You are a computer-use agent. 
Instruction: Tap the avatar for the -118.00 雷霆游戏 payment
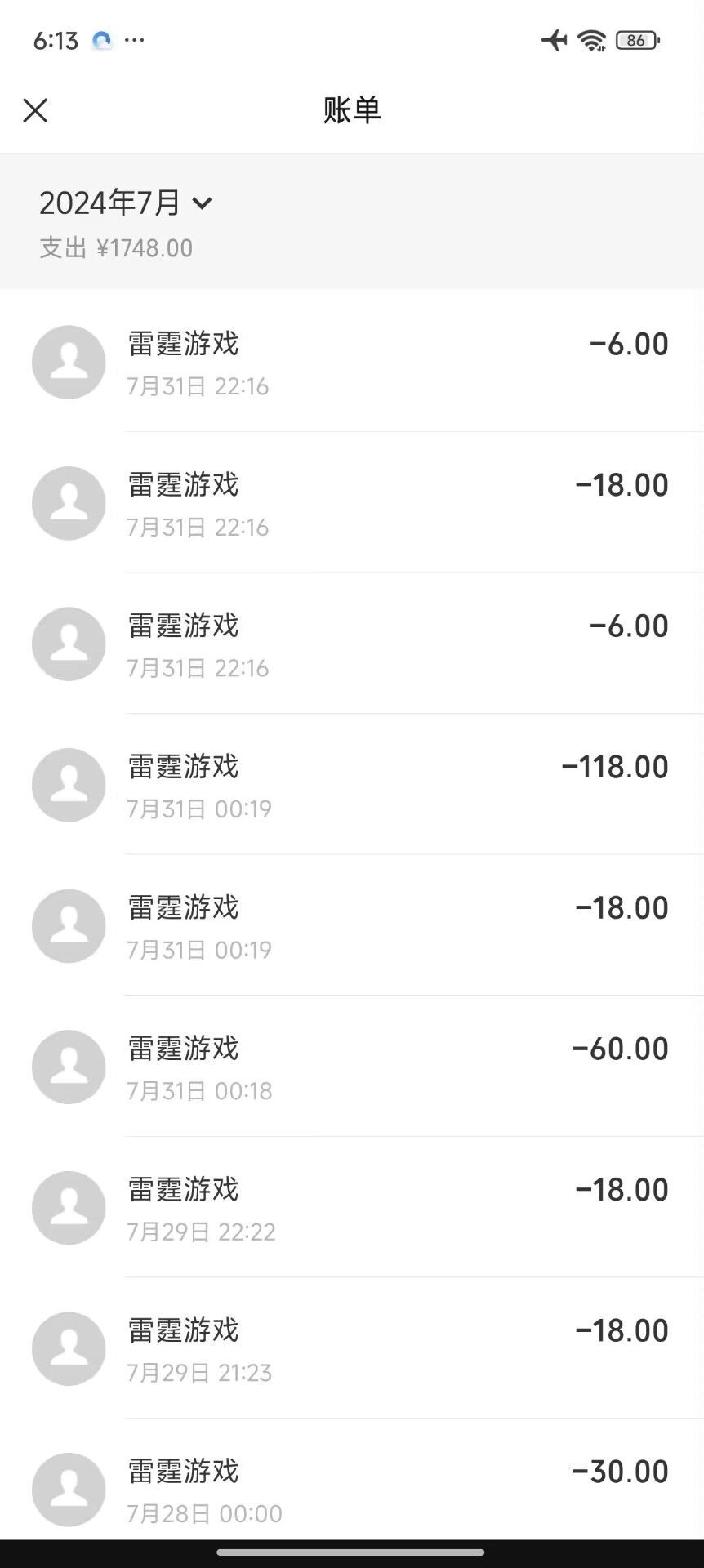click(x=69, y=785)
